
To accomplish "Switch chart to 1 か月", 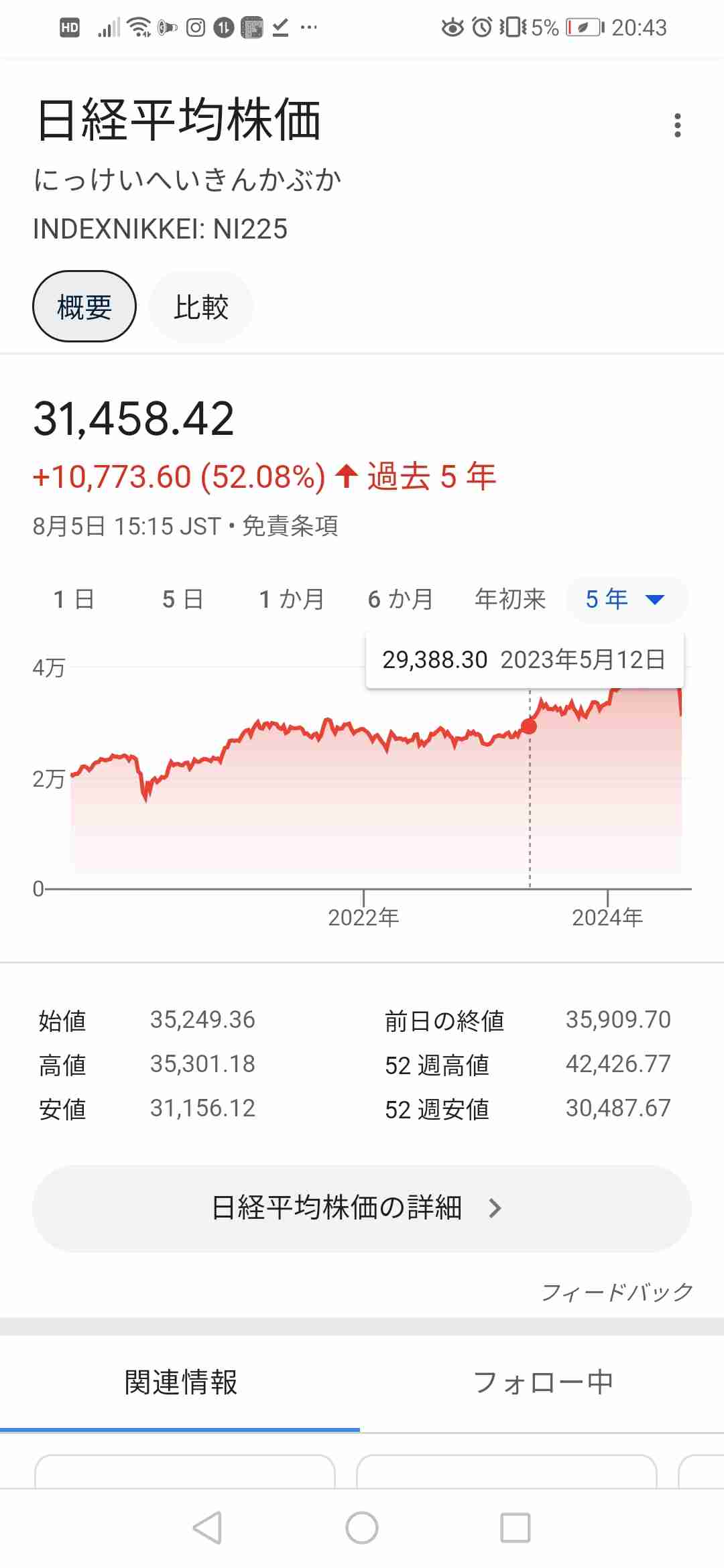I will tap(292, 599).
